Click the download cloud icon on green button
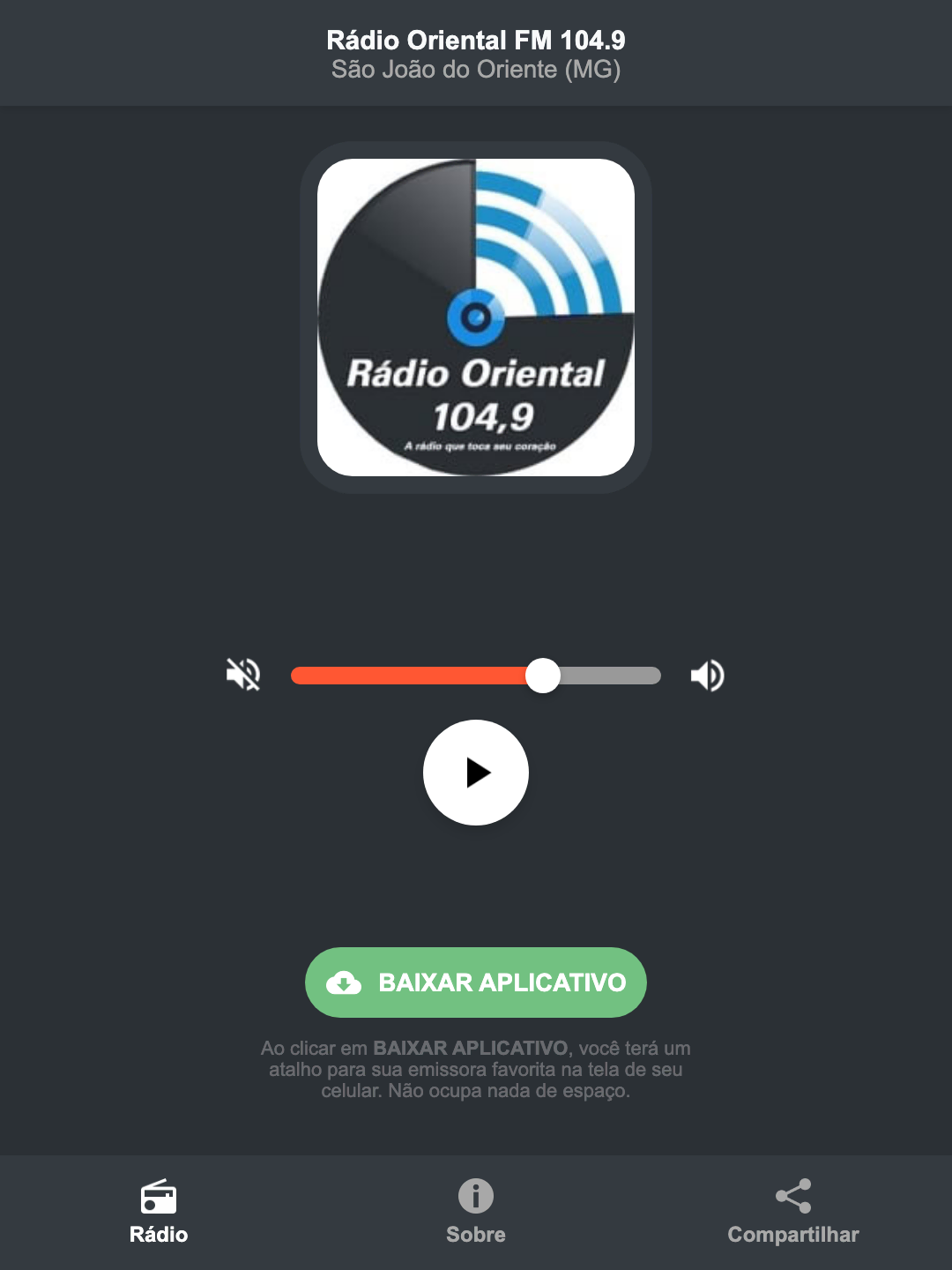 (346, 982)
